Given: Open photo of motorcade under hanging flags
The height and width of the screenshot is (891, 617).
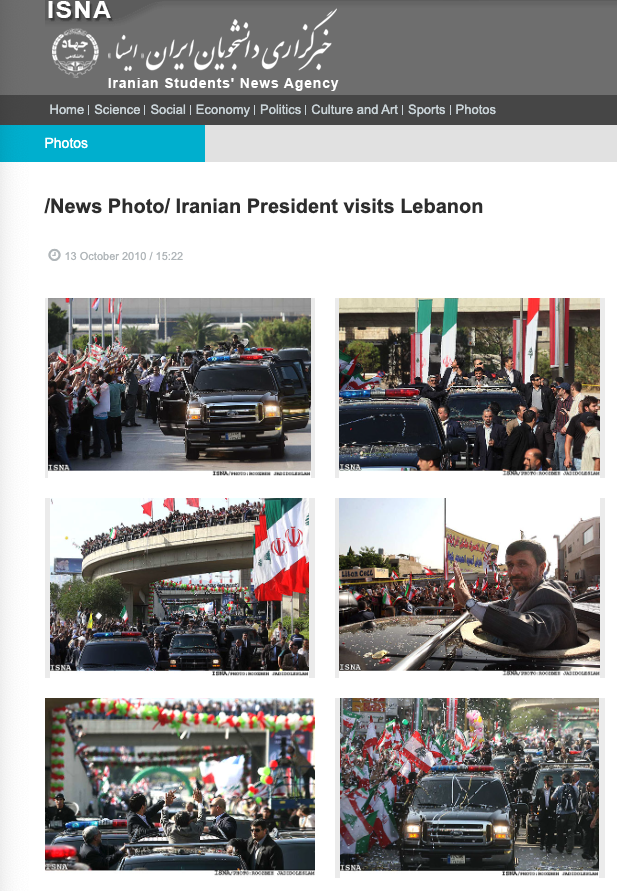Looking at the screenshot, I should [x=469, y=384].
